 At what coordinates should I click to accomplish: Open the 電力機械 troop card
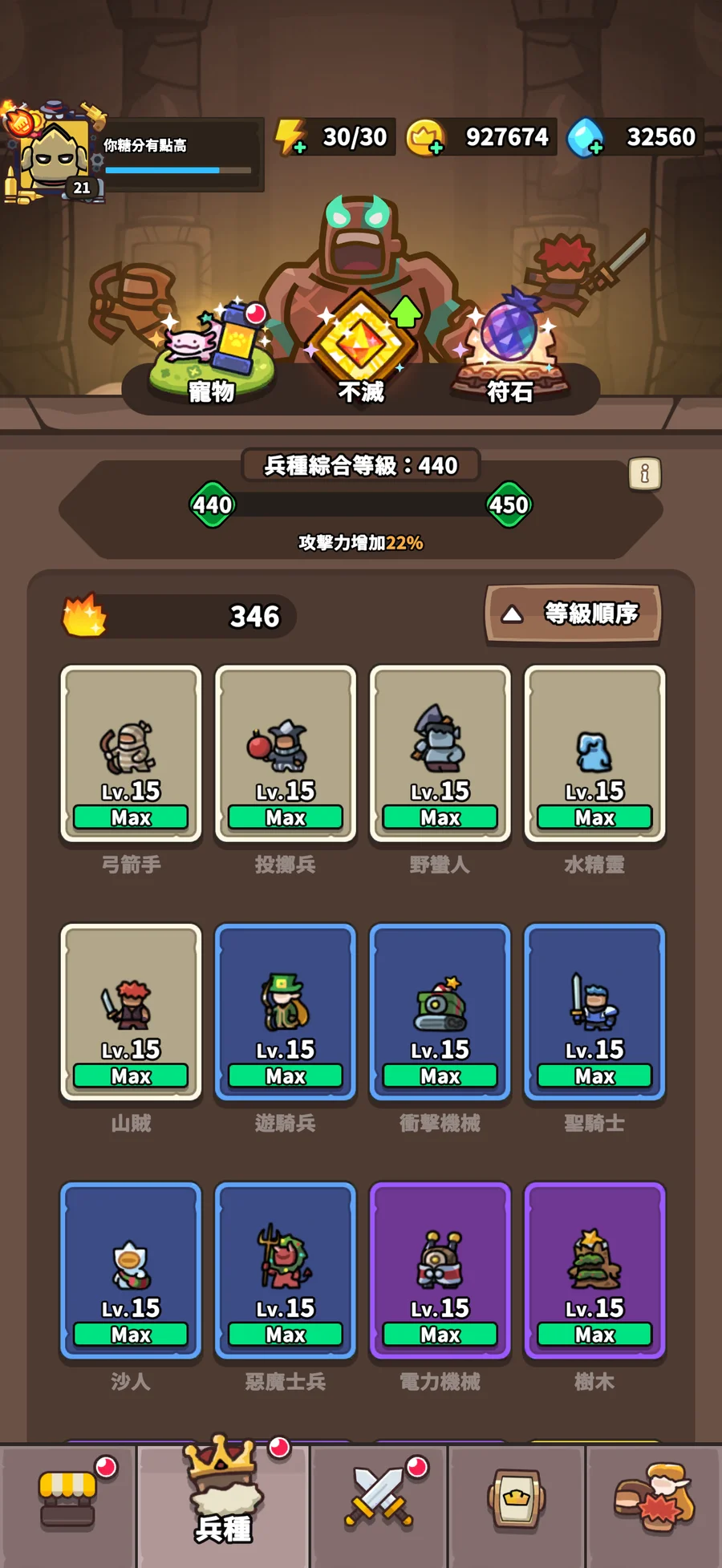(x=440, y=1271)
